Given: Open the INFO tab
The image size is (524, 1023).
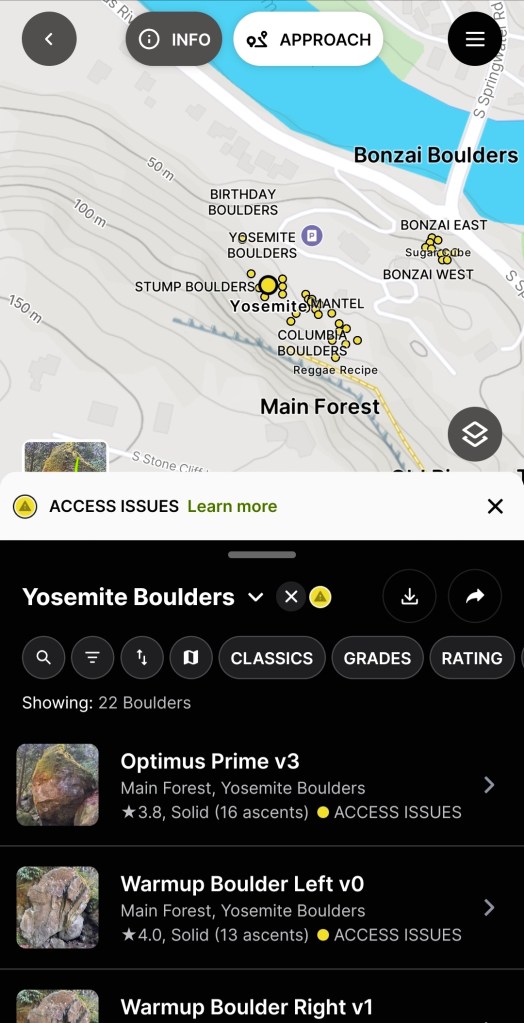Looking at the screenshot, I should tap(174, 39).
